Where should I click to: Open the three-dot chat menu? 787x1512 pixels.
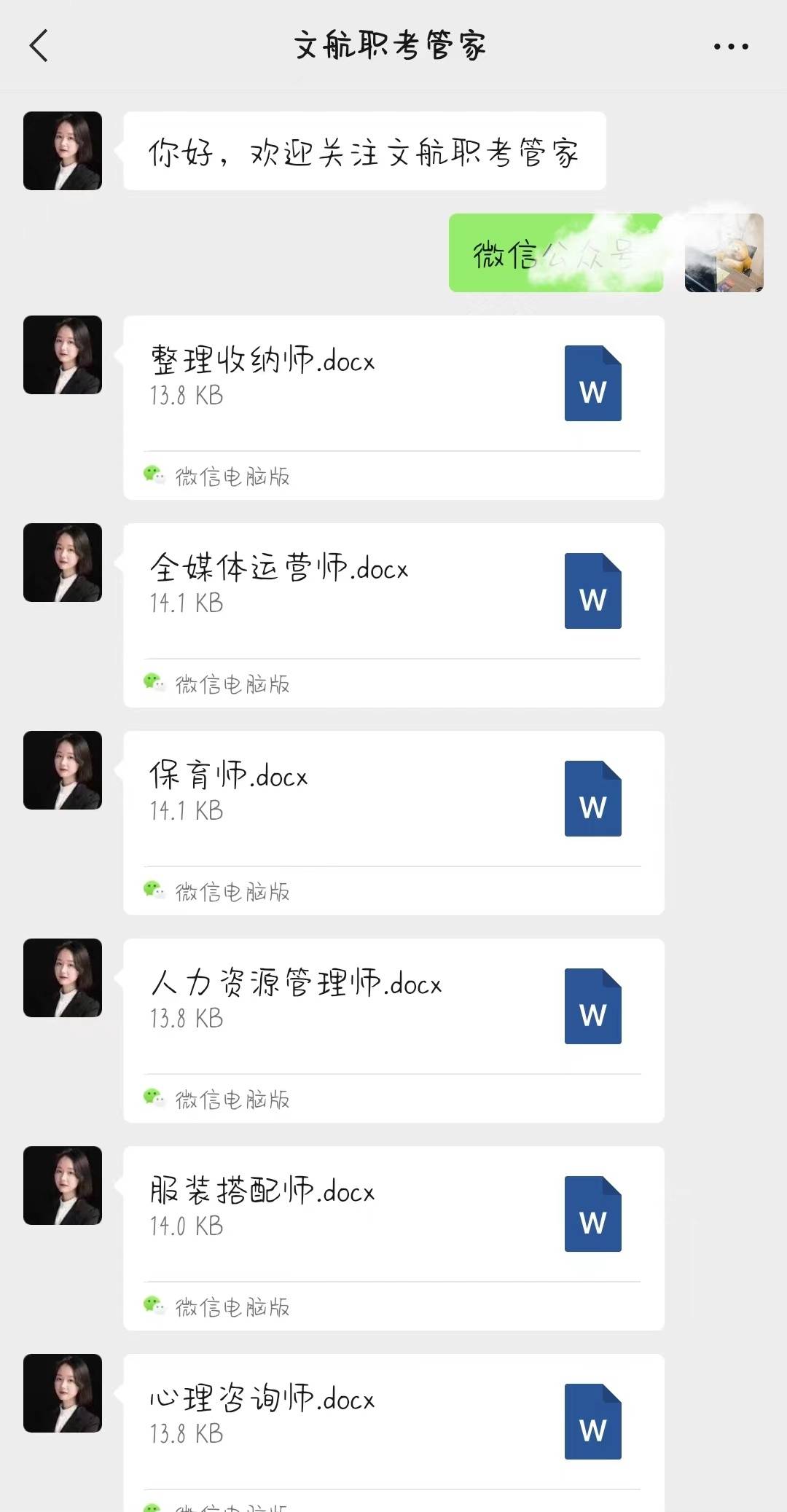pyautogui.click(x=730, y=47)
